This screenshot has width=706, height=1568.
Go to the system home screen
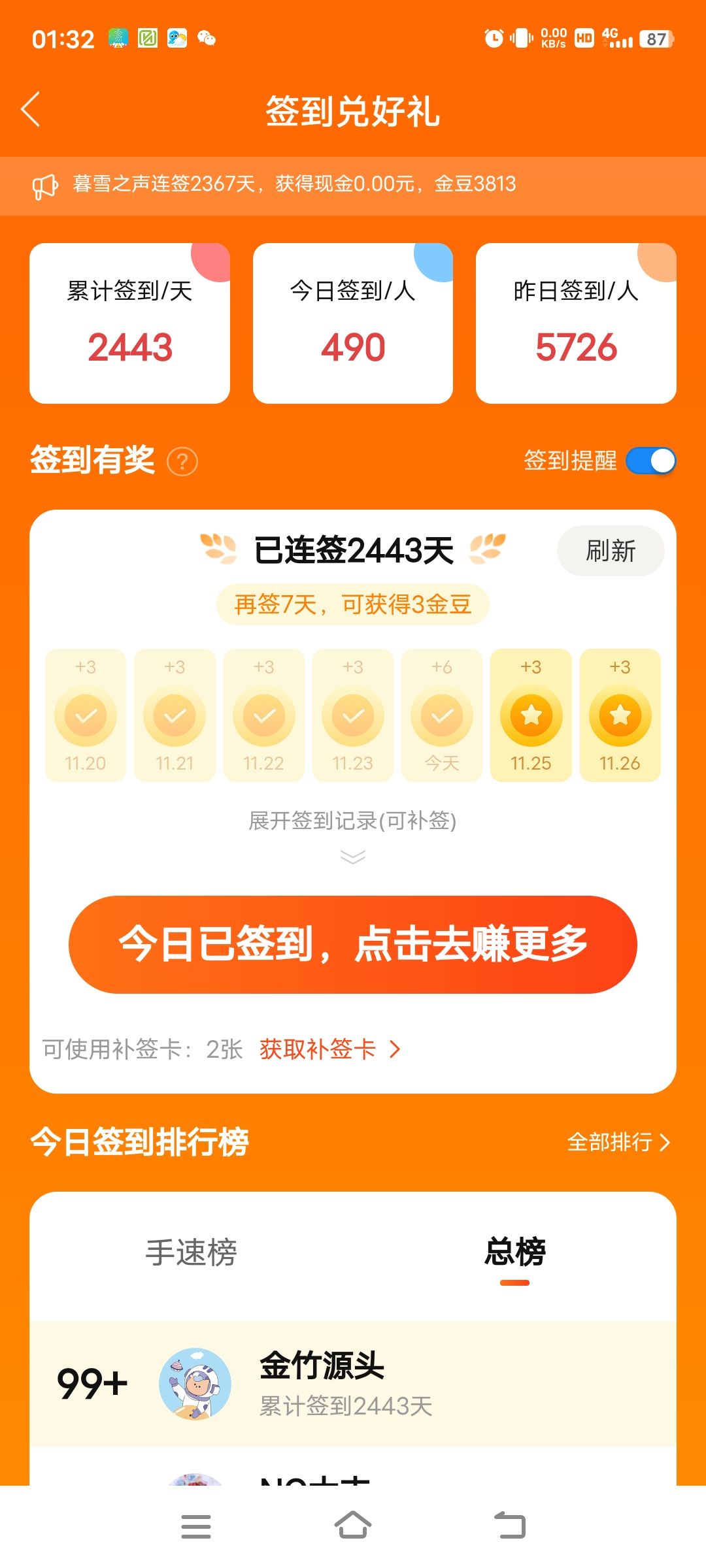point(353,1526)
